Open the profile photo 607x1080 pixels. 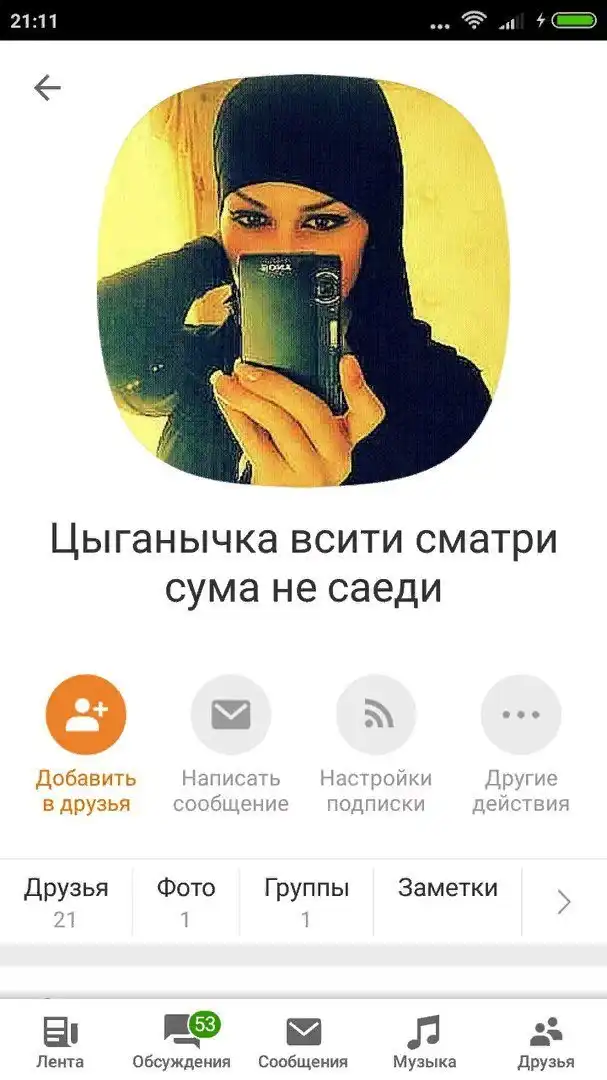tap(303, 280)
